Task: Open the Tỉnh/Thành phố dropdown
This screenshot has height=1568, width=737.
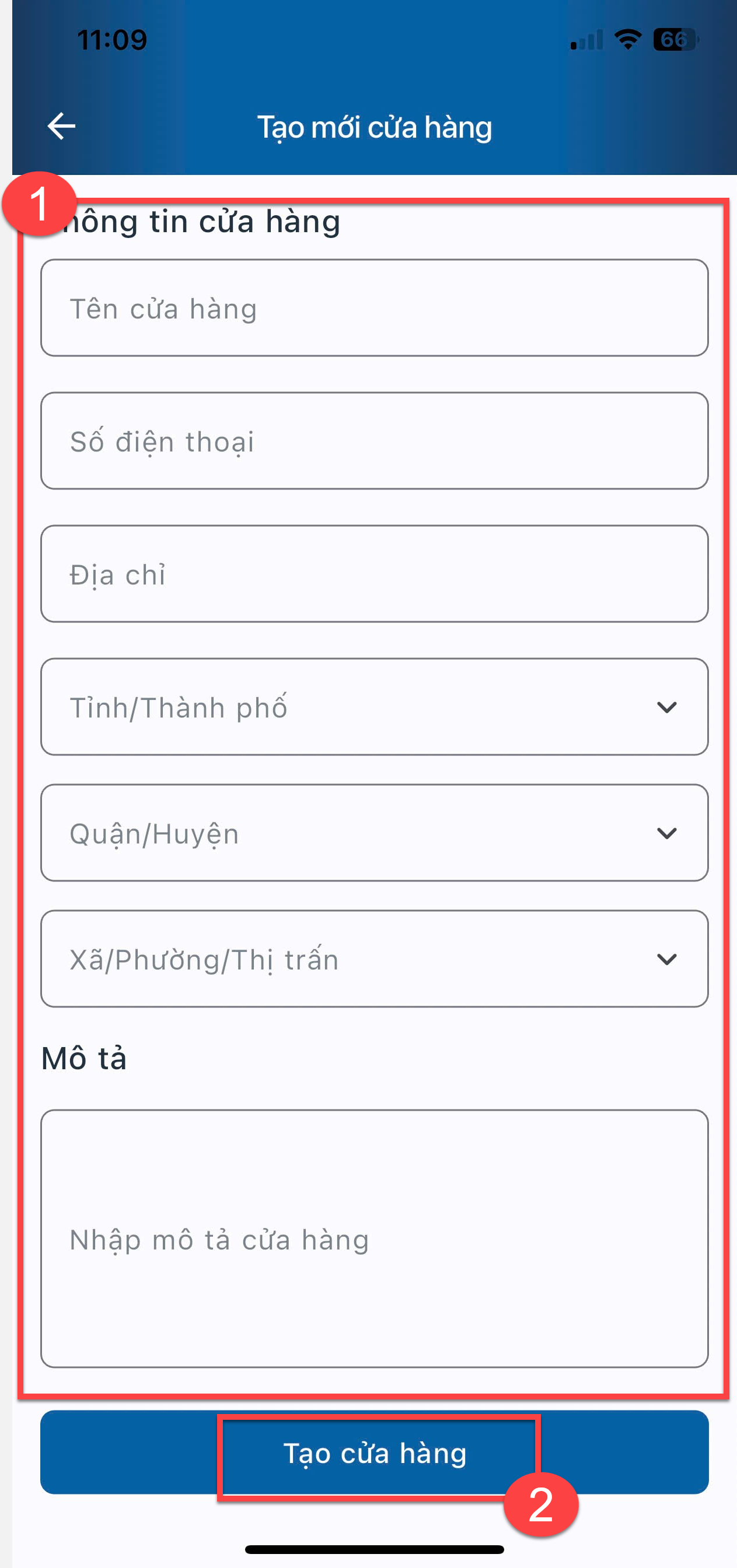Action: click(x=374, y=706)
